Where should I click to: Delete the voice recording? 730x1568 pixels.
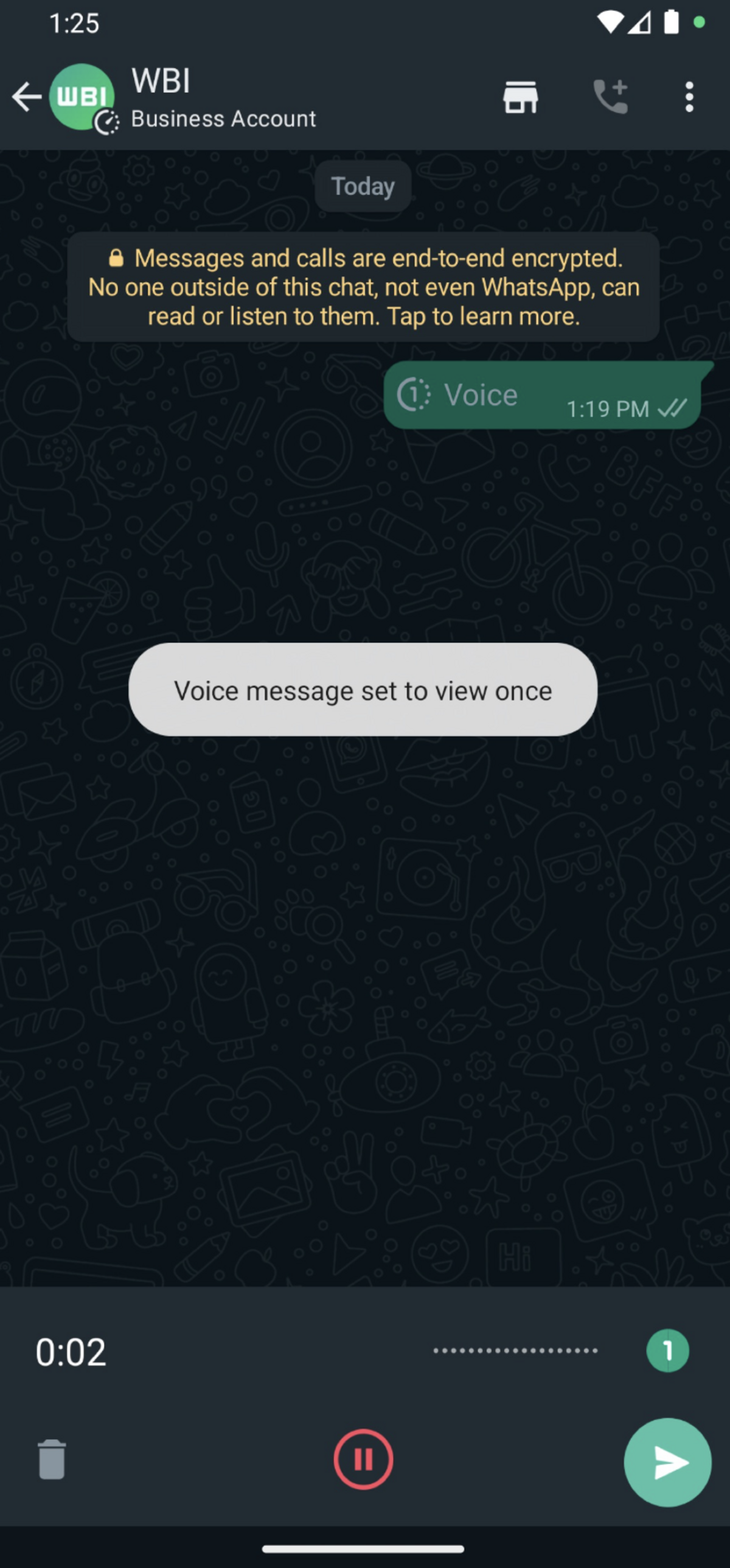point(52,1459)
